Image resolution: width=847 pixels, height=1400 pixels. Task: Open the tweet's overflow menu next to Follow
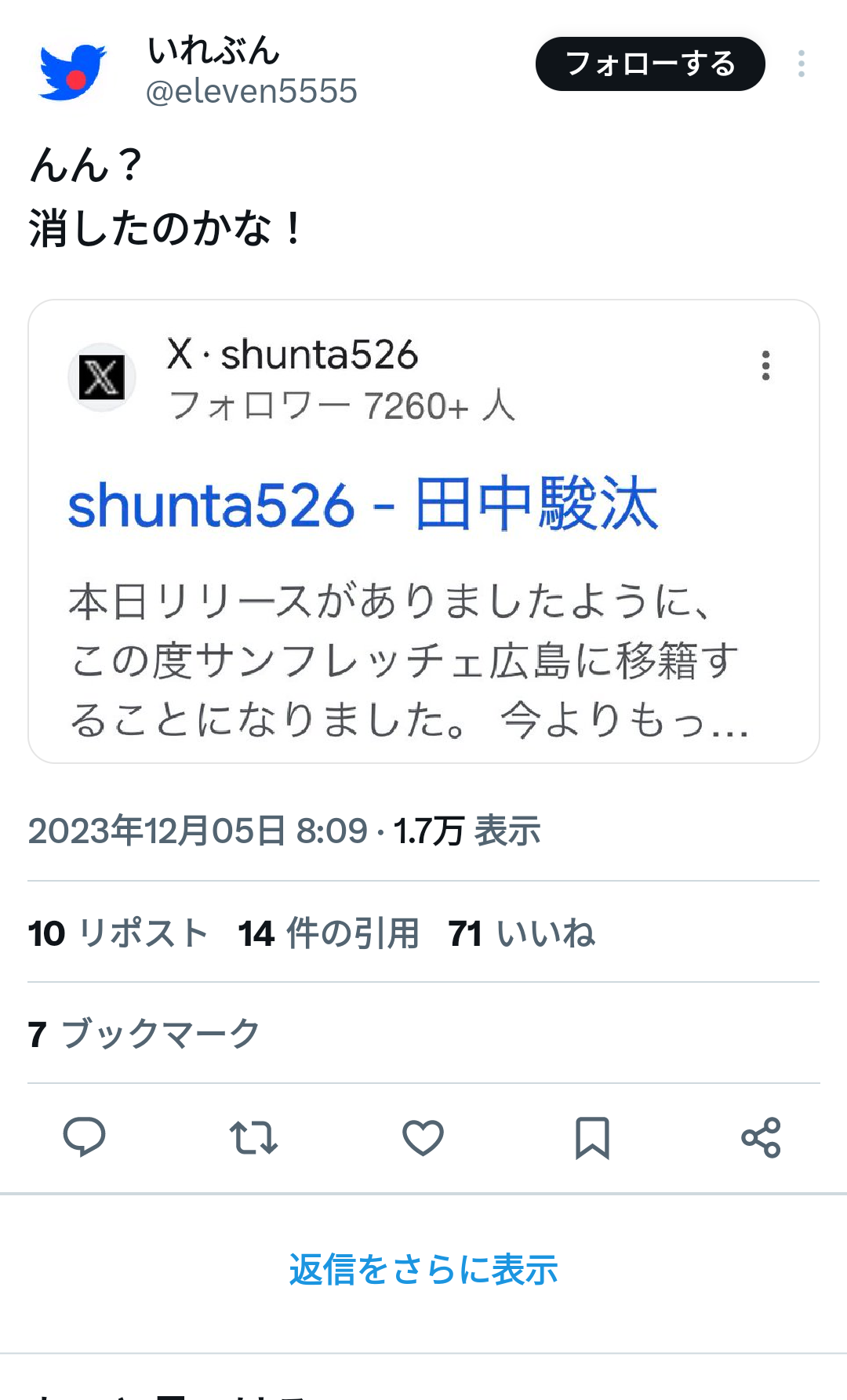pyautogui.click(x=801, y=64)
